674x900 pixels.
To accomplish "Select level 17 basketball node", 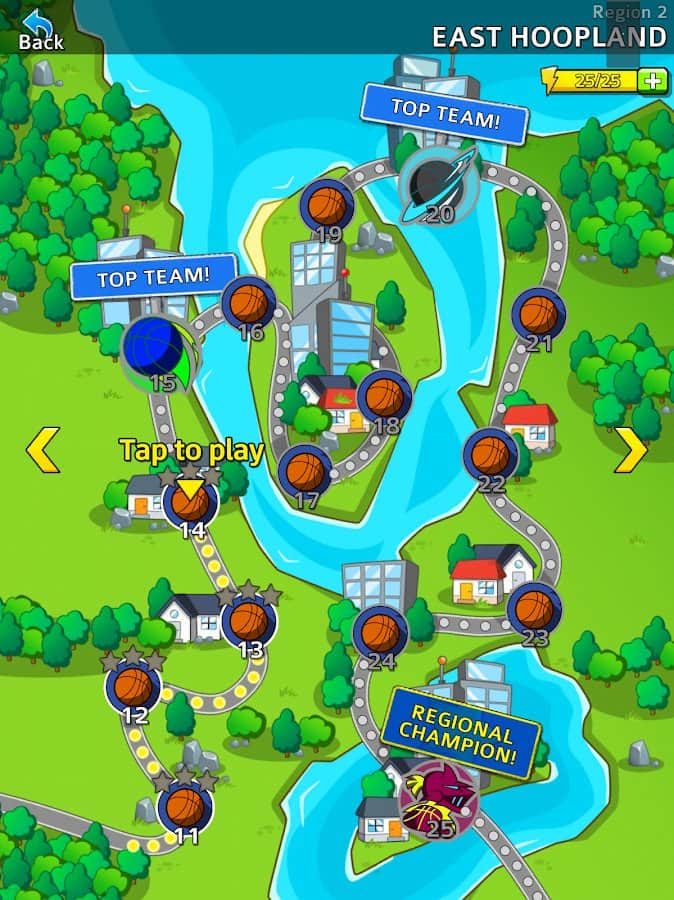I will pos(304,470).
